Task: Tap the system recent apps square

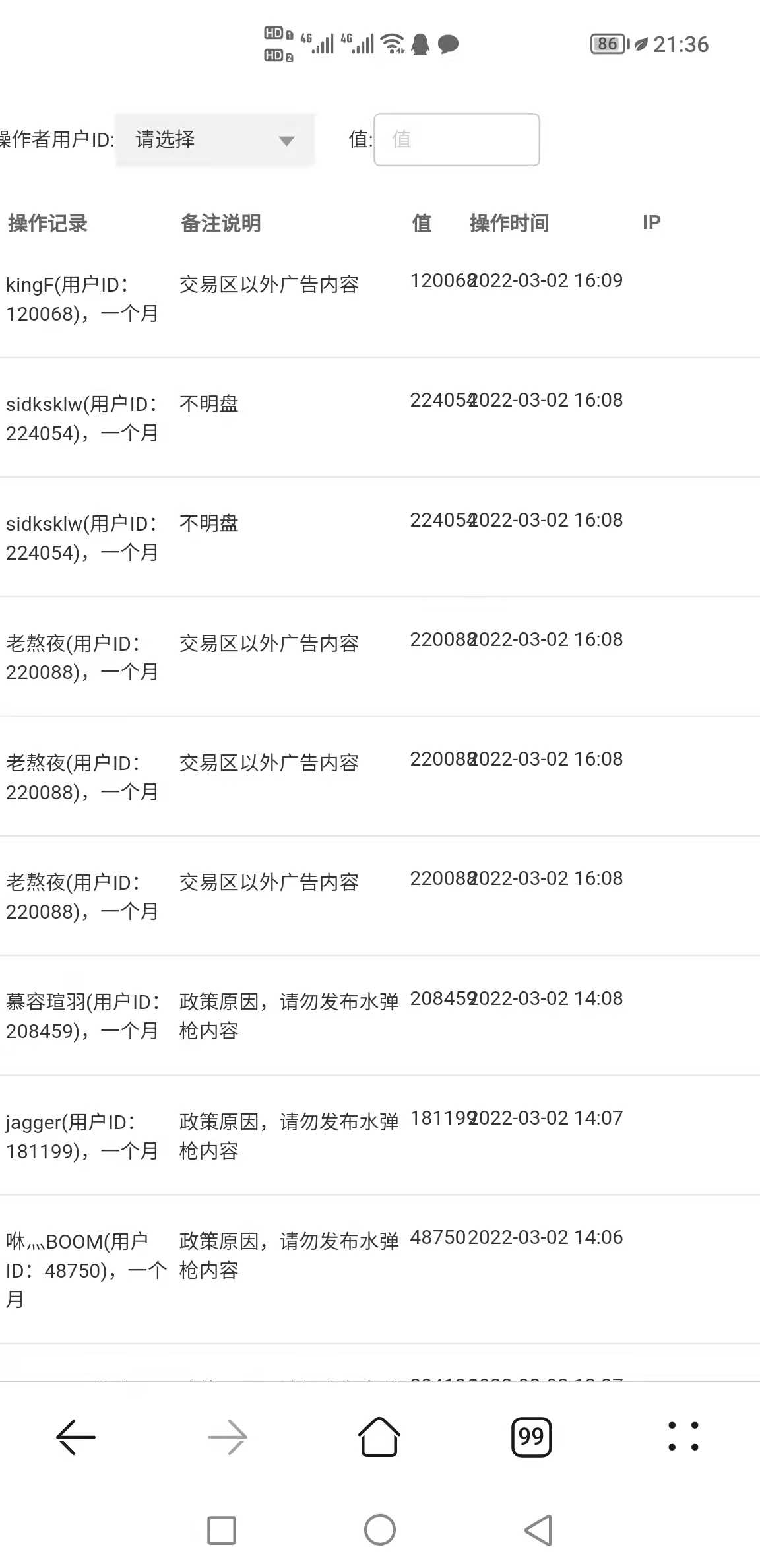Action: (x=222, y=1530)
